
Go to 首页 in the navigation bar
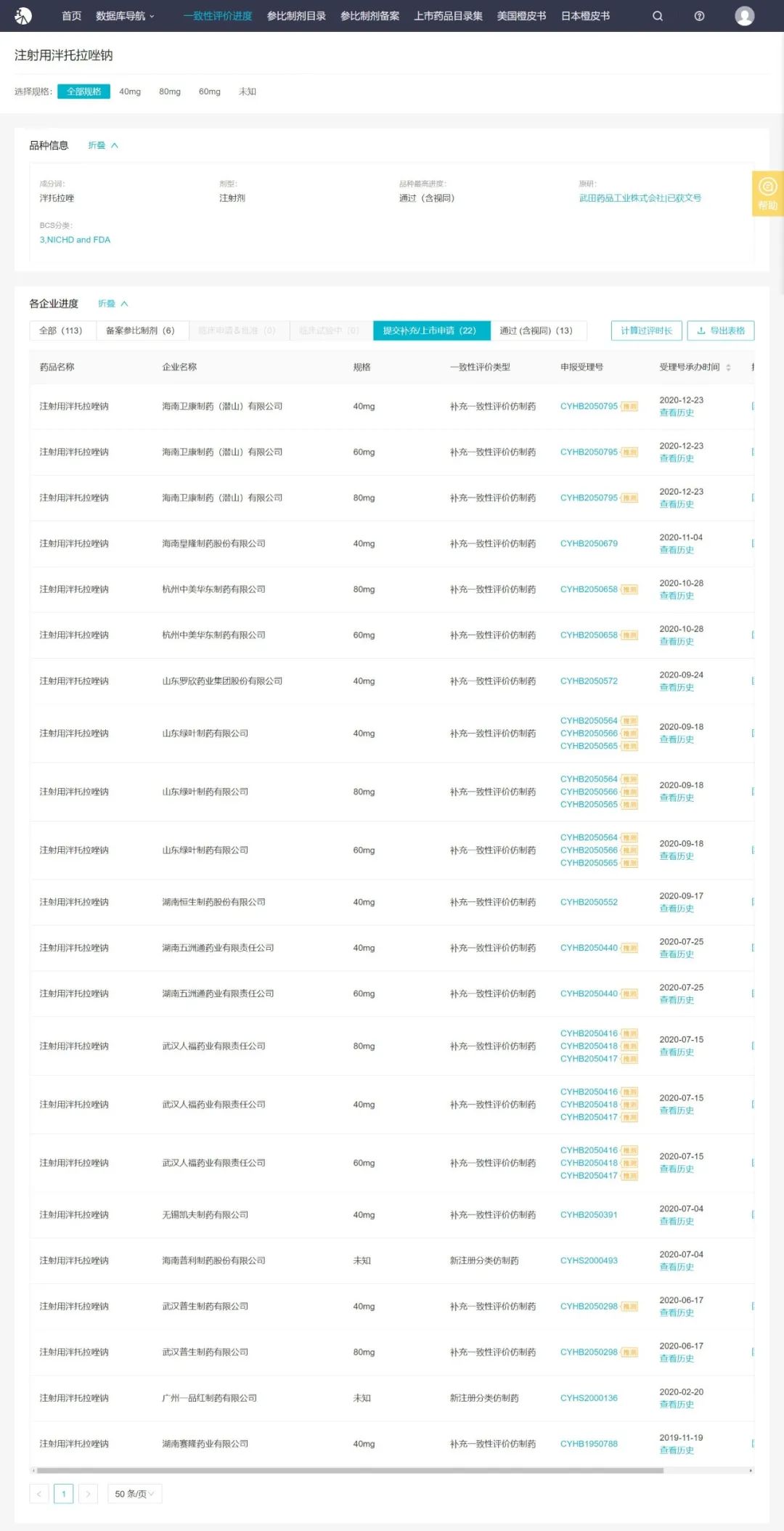[71, 16]
